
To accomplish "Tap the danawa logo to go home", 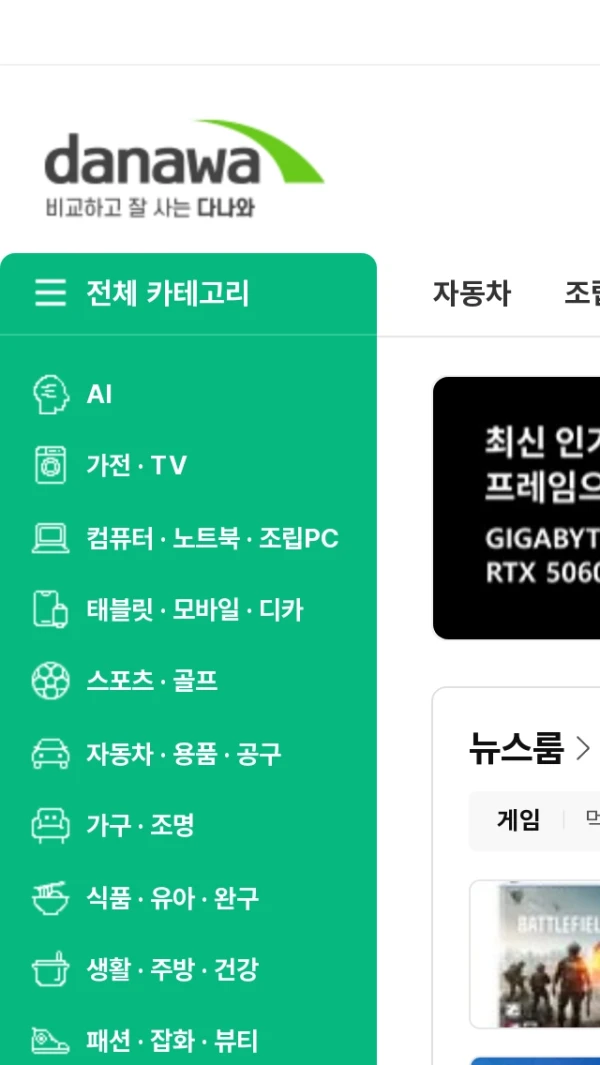I will (183, 170).
